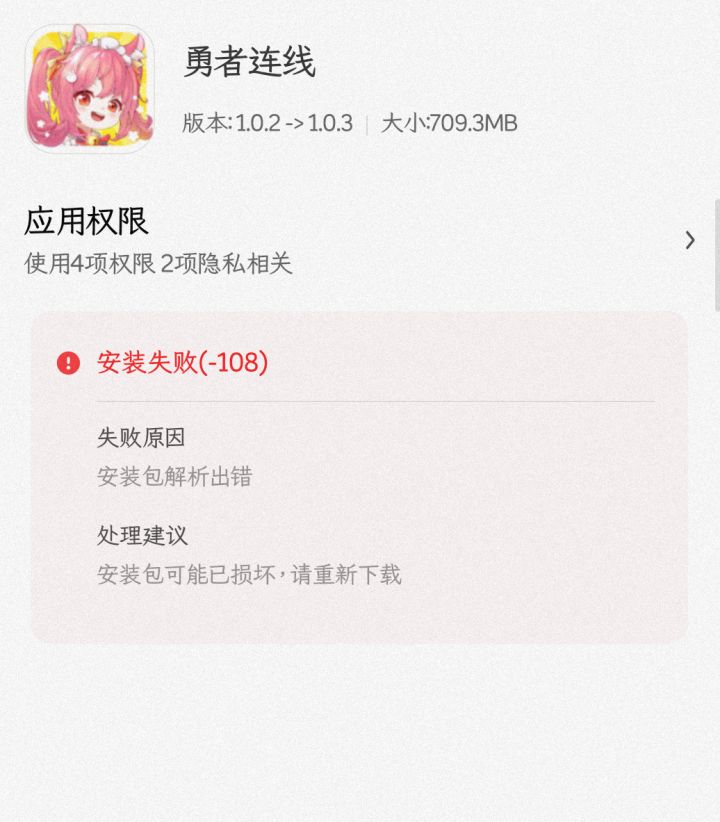
Task: Click the 安装失败(-108) error message
Action: click(x=181, y=364)
